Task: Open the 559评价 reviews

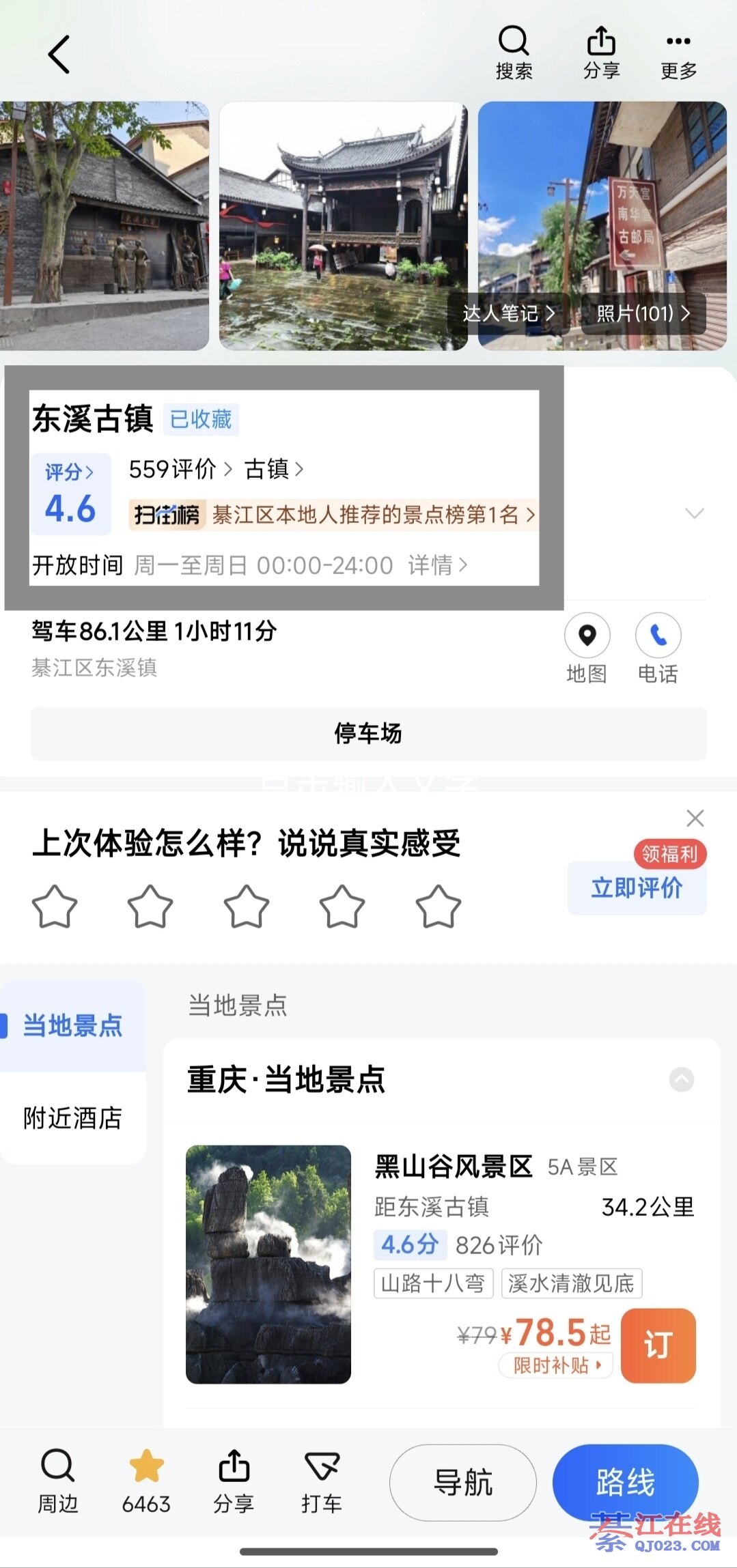Action: point(180,470)
